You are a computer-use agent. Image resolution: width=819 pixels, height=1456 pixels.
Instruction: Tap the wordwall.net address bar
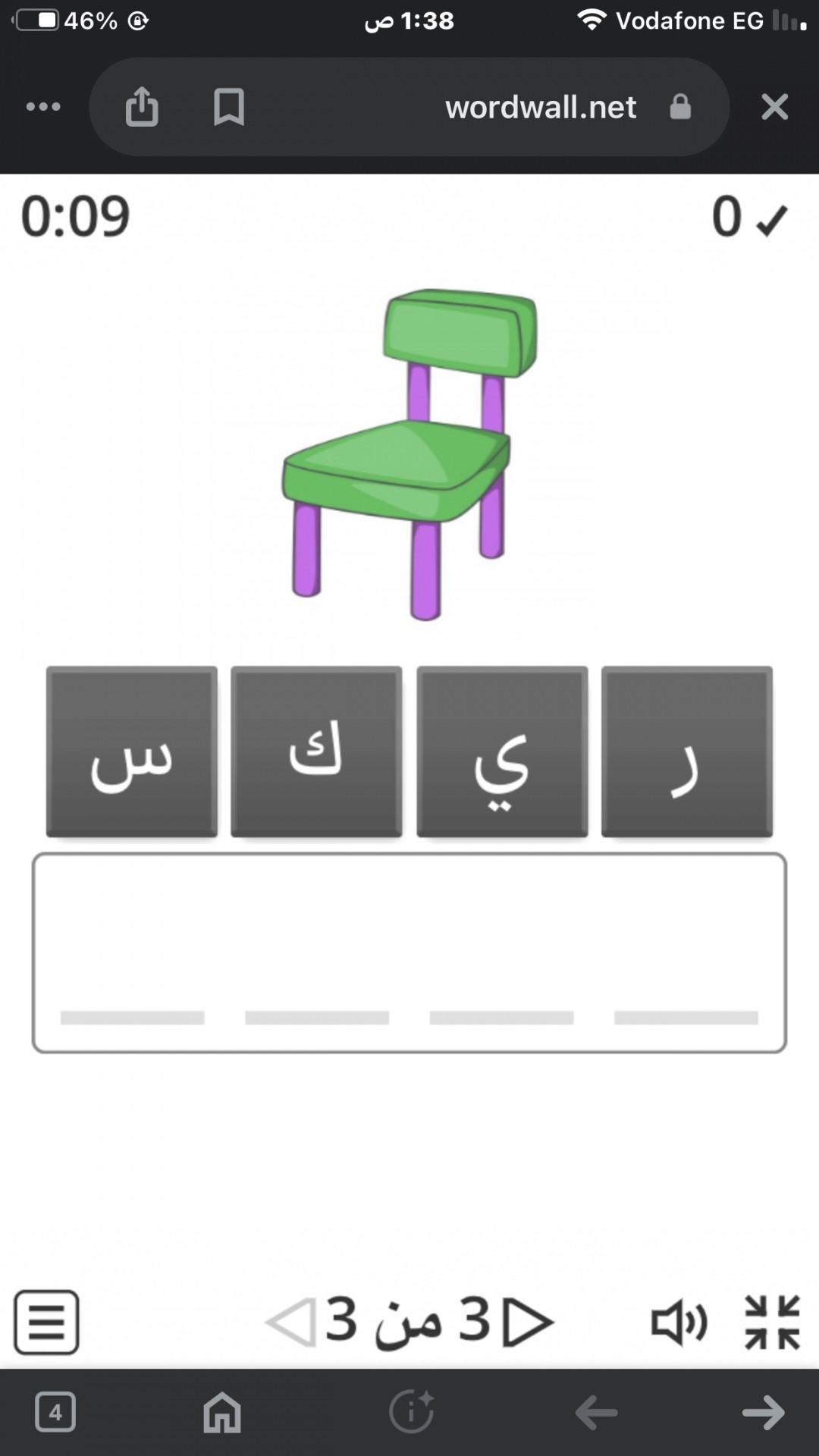[x=540, y=107]
